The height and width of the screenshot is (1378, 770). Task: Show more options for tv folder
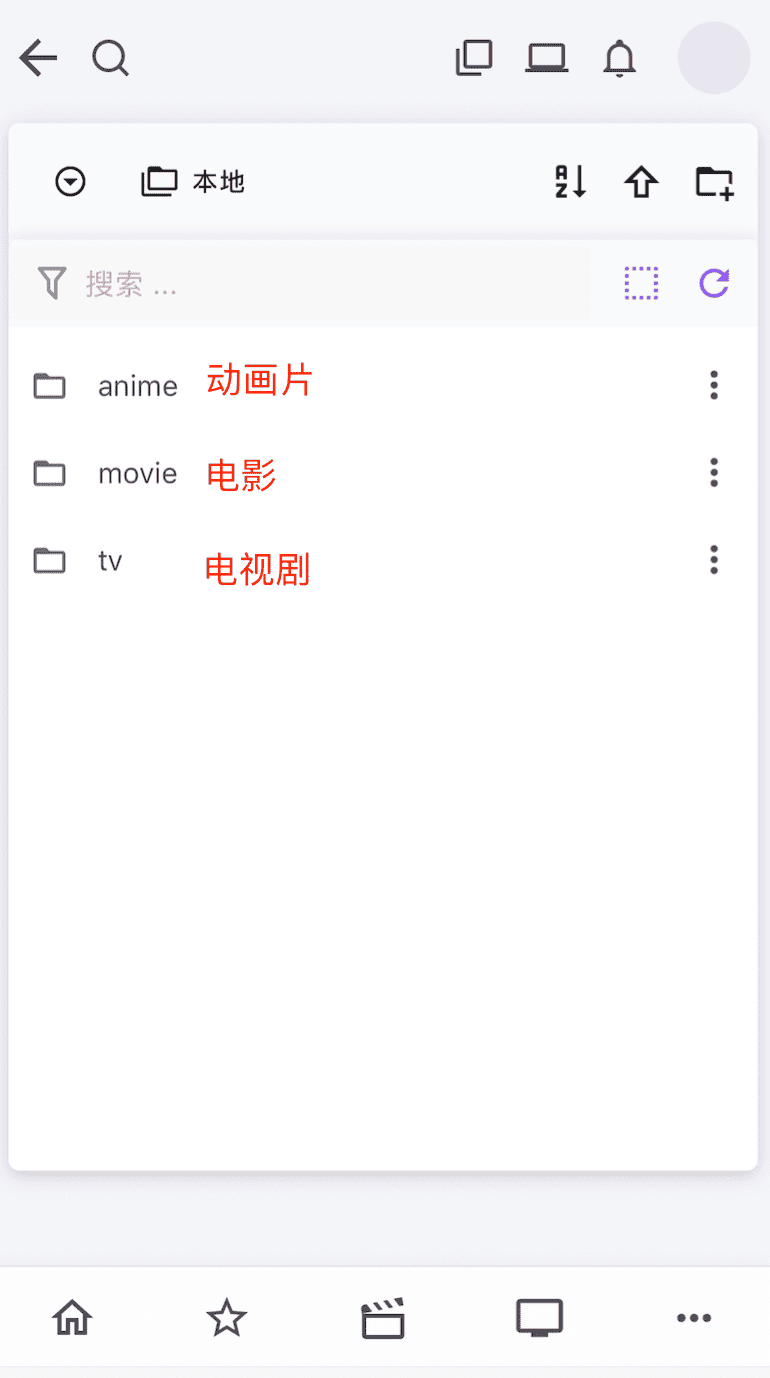pyautogui.click(x=714, y=559)
